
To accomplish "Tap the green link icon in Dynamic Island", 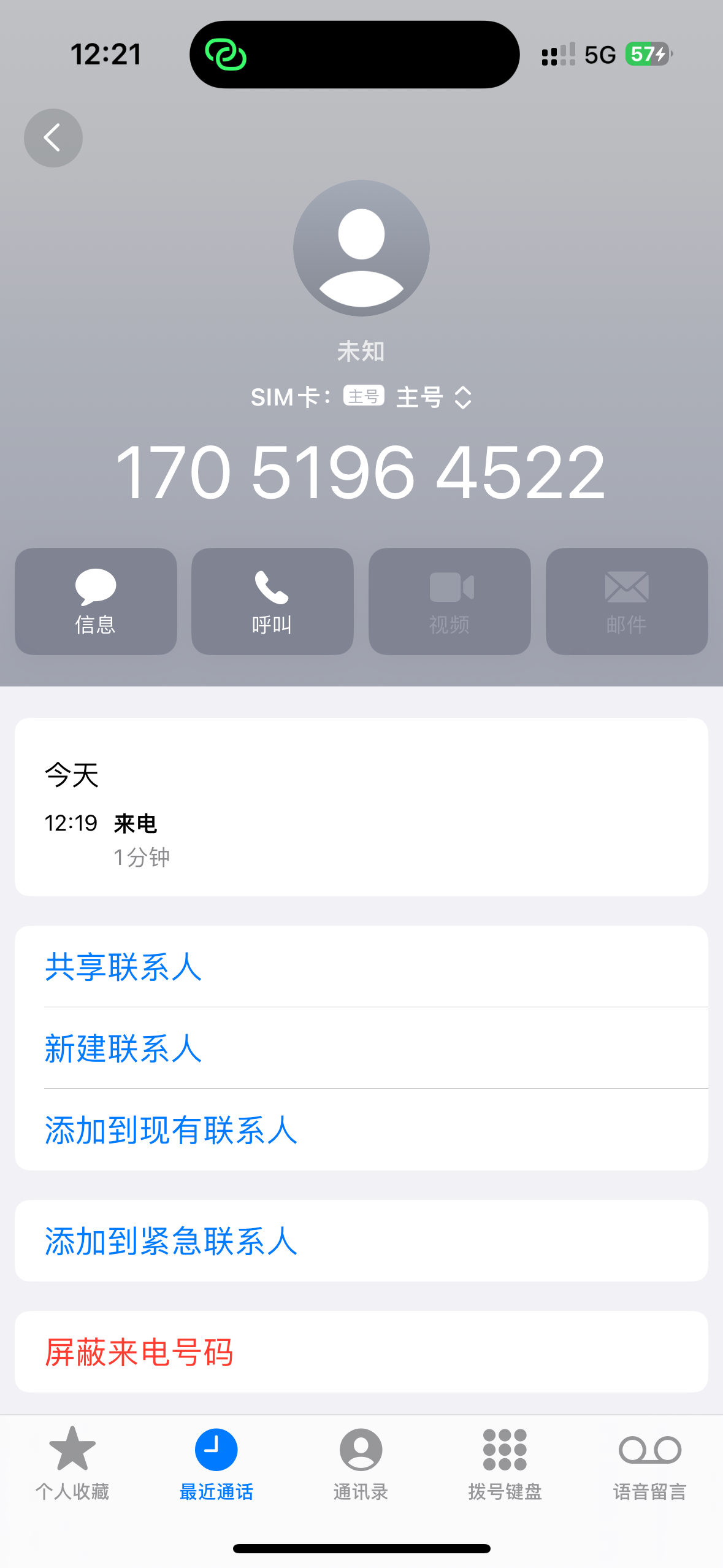I will click(x=226, y=55).
